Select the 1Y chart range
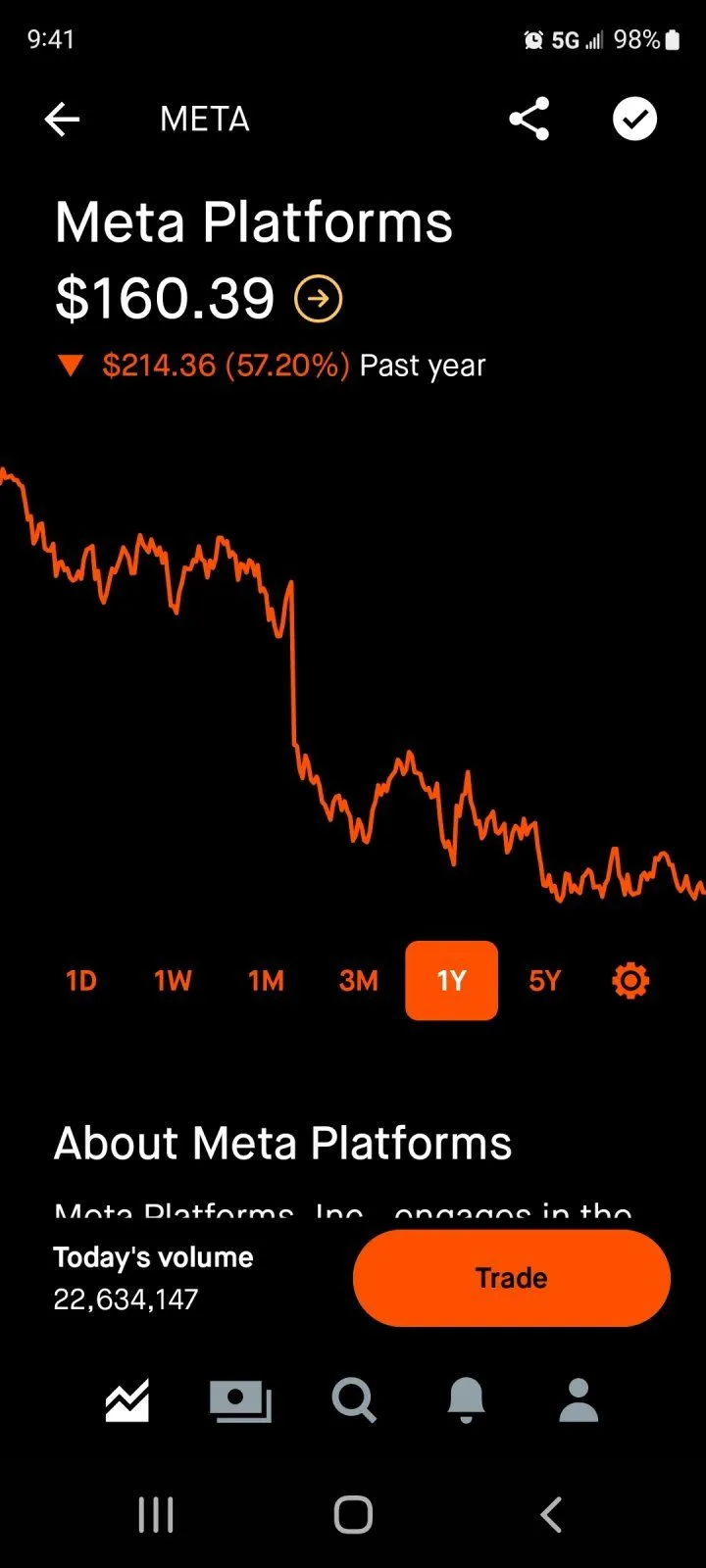Screen dimensions: 706x1568 [451, 981]
